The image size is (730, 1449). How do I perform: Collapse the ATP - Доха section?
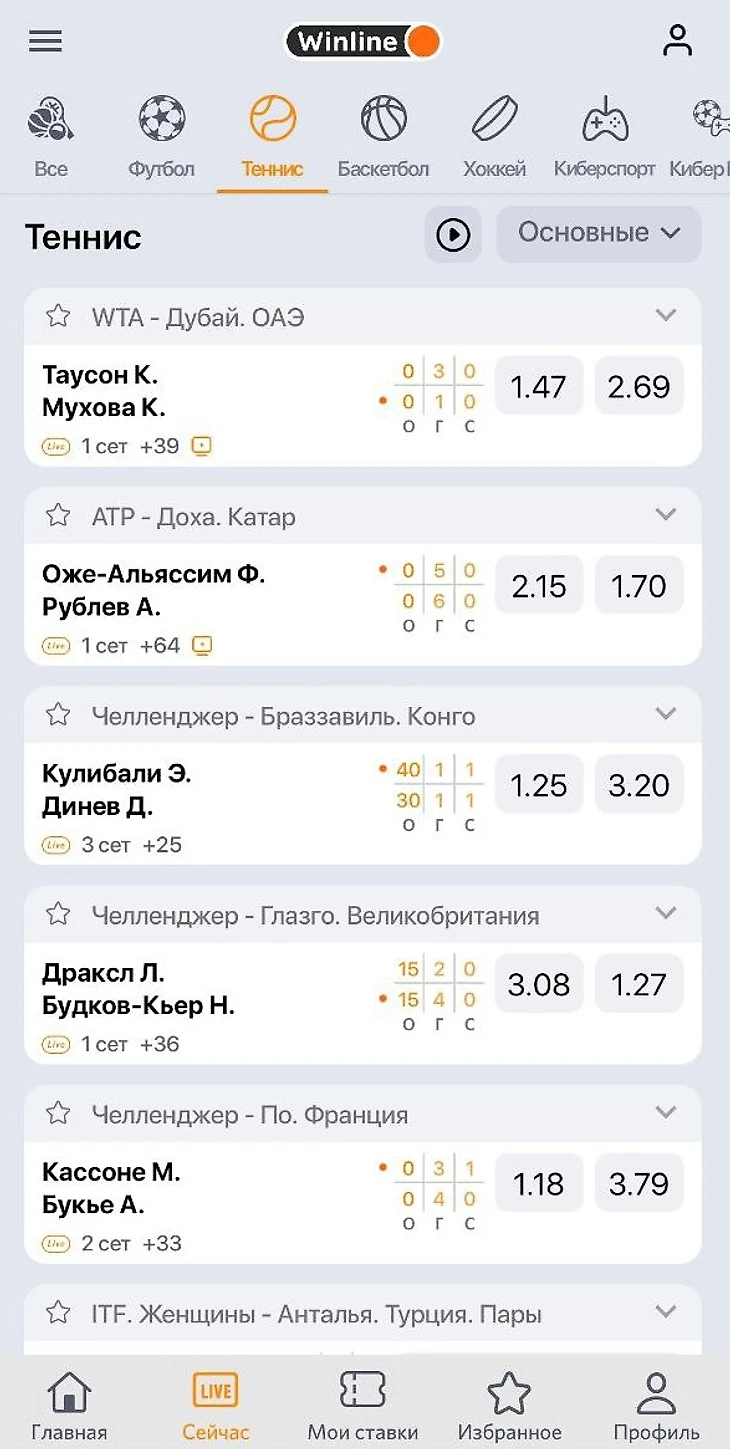[665, 515]
